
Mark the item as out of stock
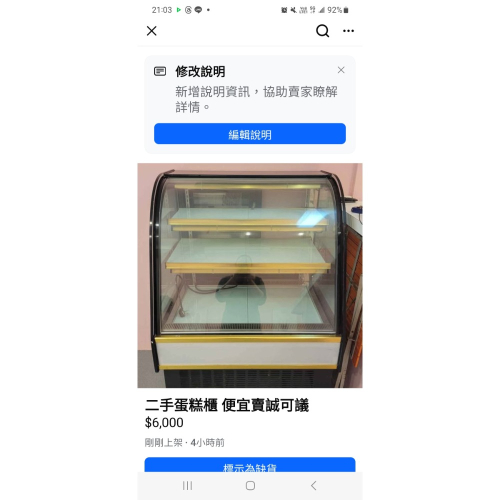tap(250, 465)
